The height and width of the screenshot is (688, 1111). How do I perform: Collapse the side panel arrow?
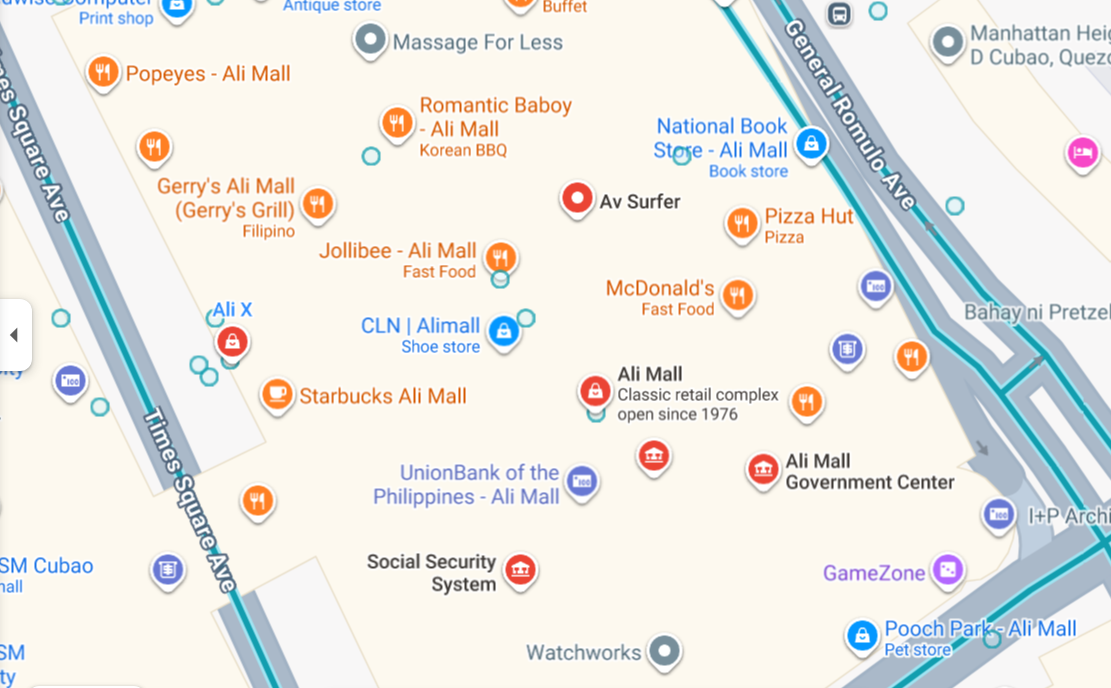click(14, 335)
